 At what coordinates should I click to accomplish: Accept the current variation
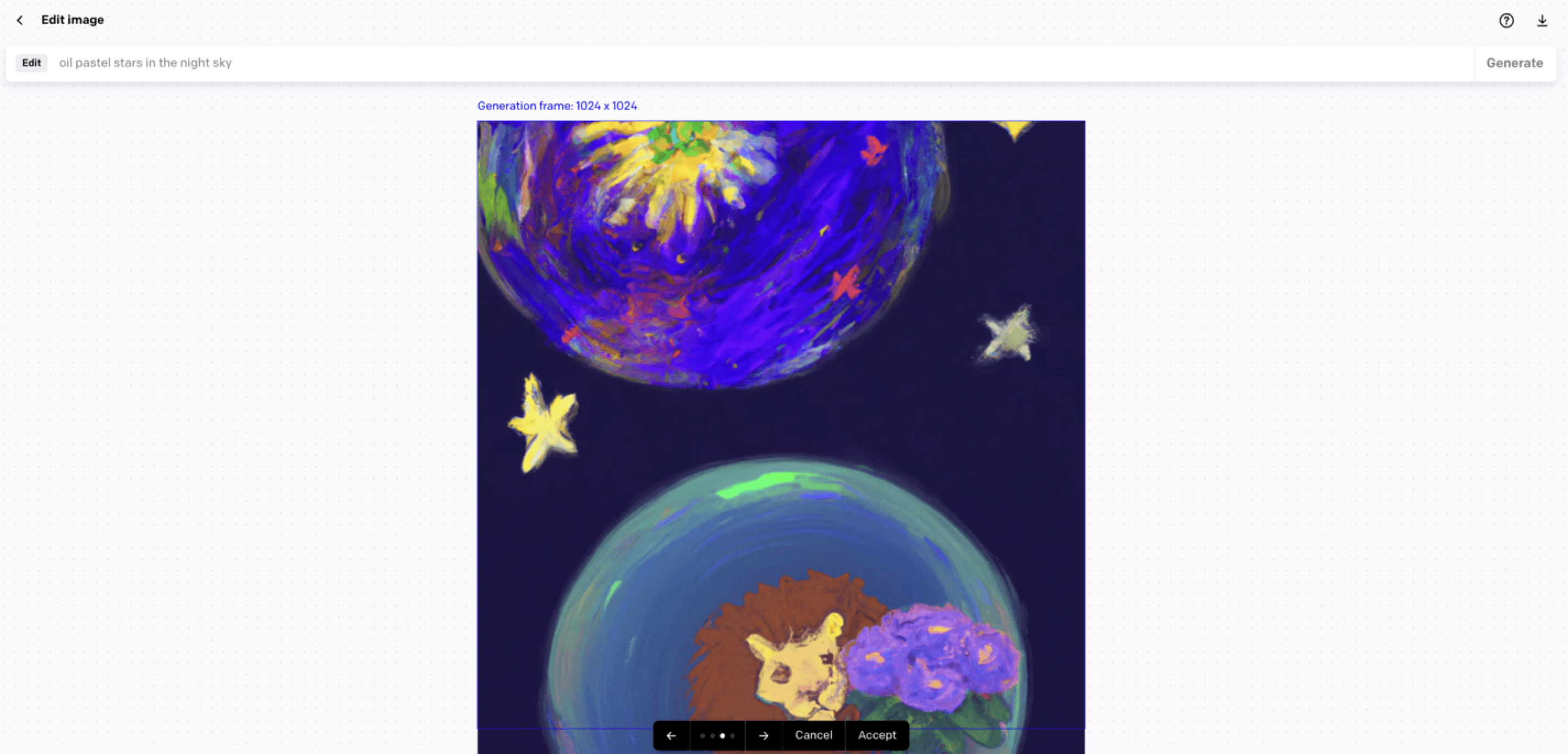876,735
